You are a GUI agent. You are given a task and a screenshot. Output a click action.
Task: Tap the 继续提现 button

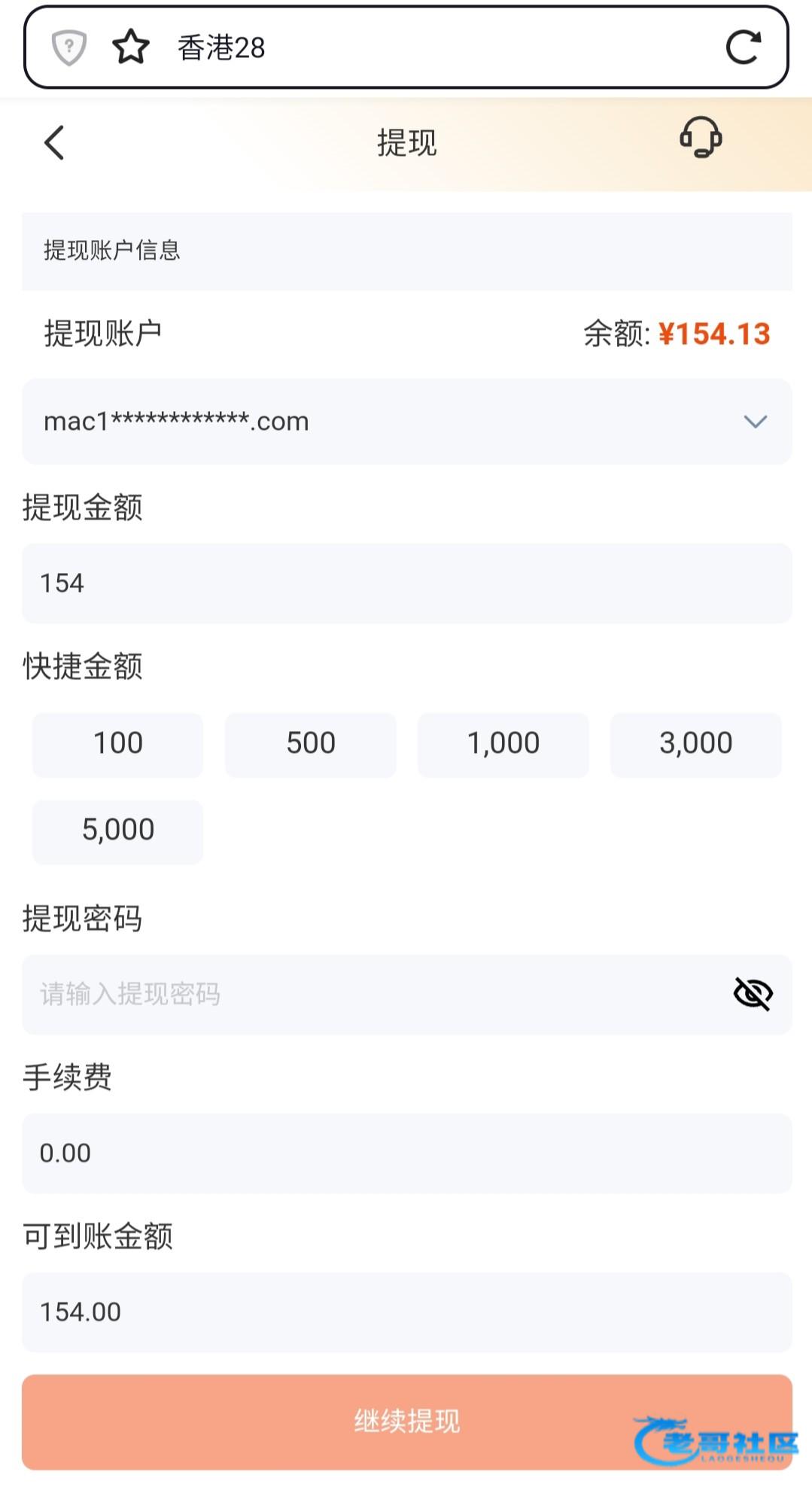[406, 1421]
